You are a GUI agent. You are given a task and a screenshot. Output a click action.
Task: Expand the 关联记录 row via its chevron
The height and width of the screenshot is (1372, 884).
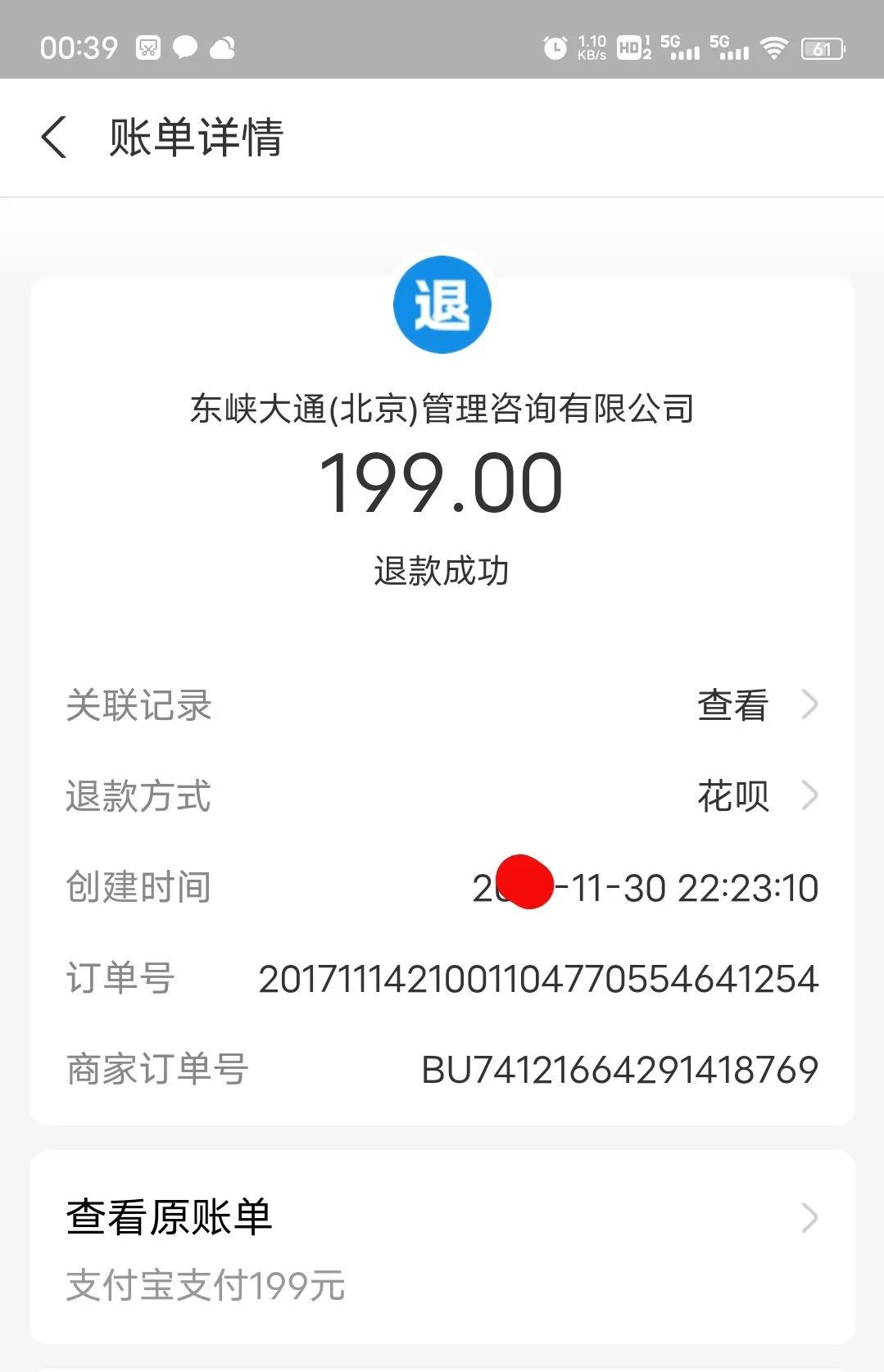[x=809, y=704]
